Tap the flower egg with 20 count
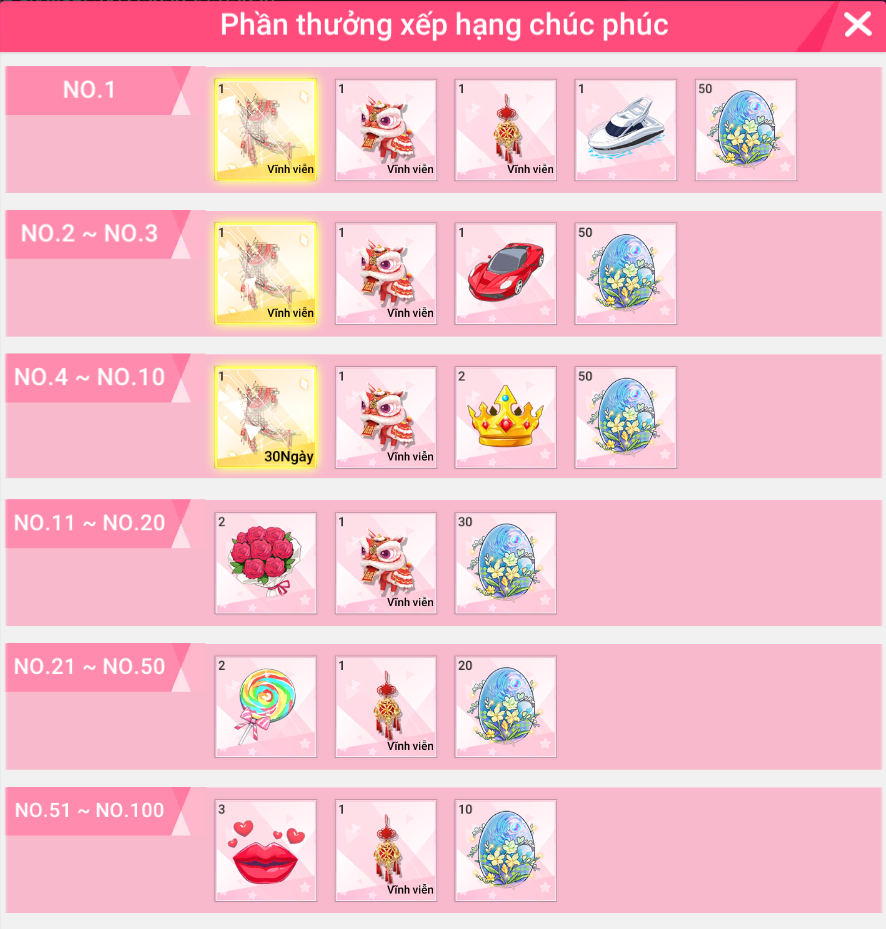This screenshot has width=886, height=929. (506, 707)
